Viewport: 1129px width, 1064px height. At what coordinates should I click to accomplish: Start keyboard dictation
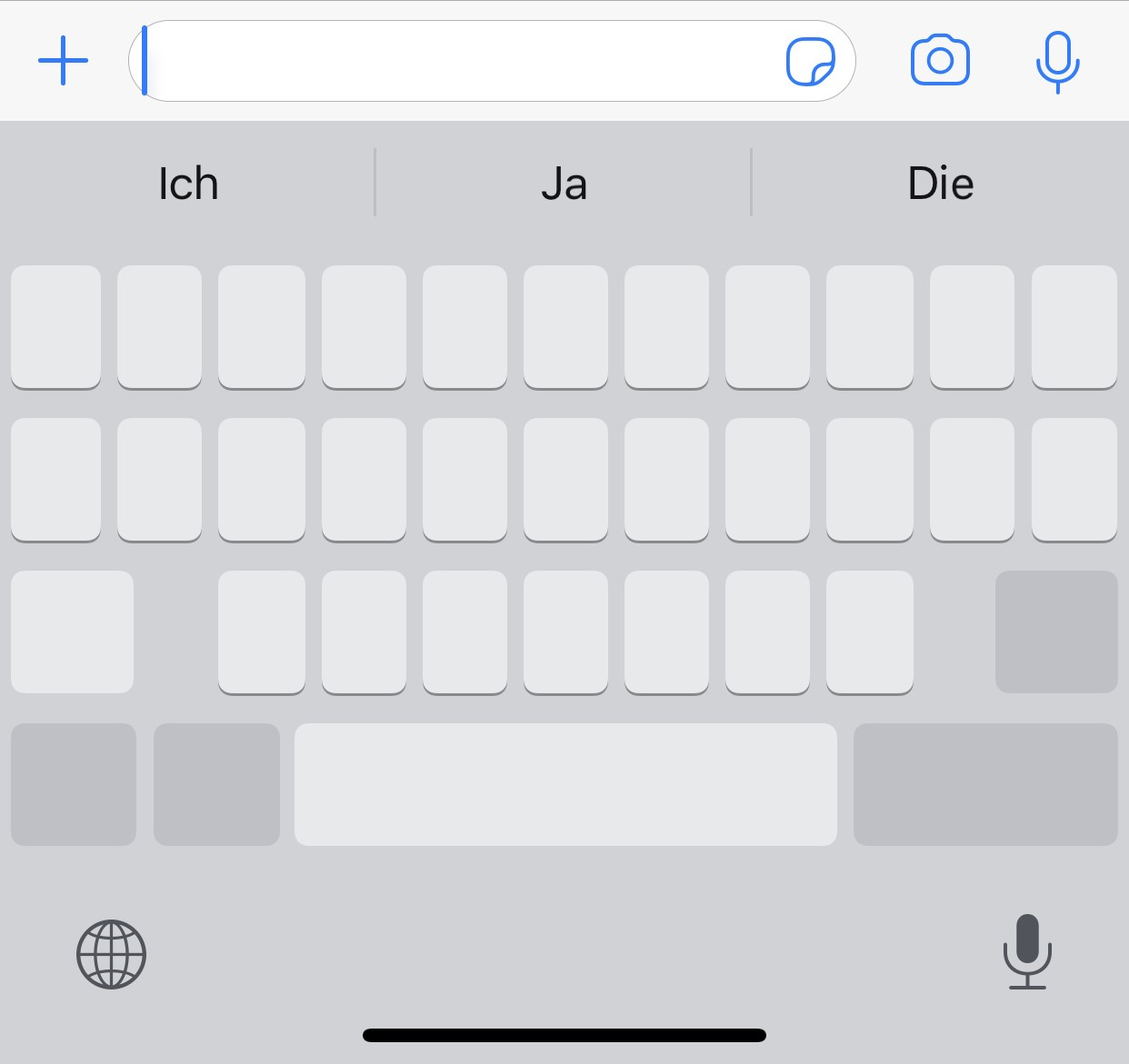coord(1027,950)
